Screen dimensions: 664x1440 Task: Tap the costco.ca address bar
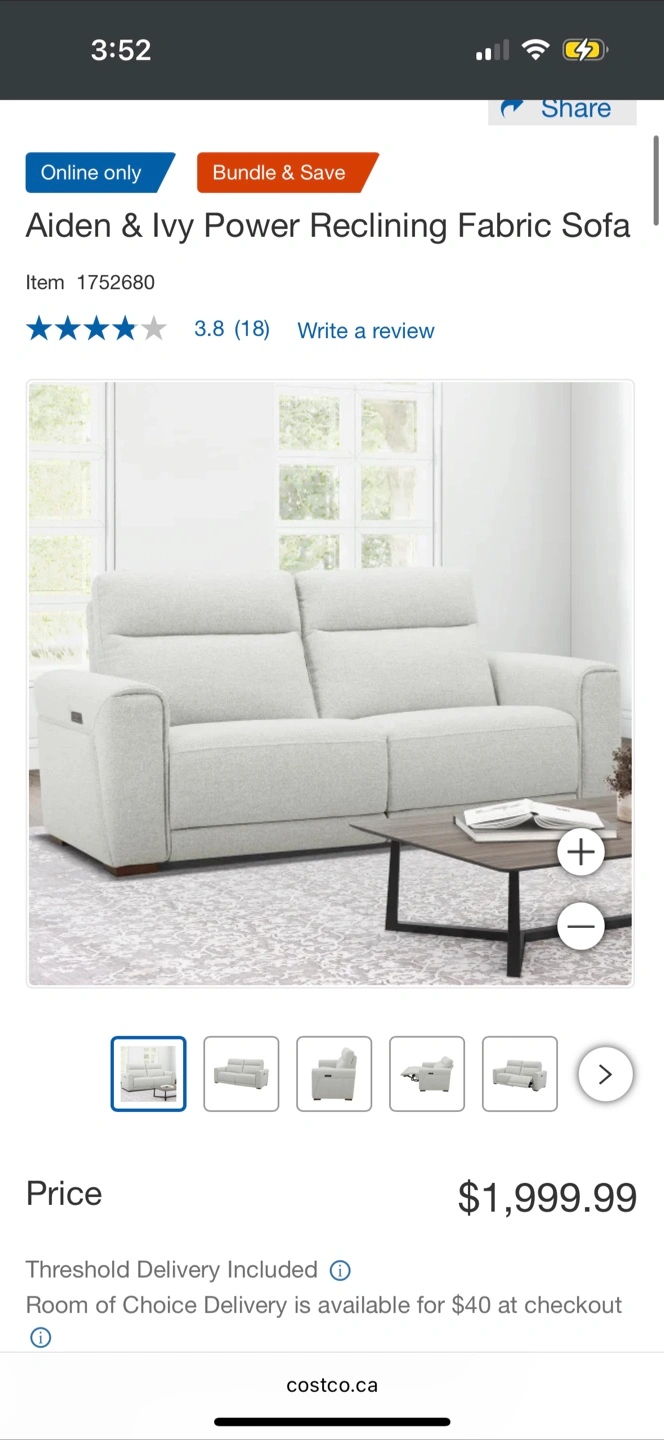(x=332, y=1385)
